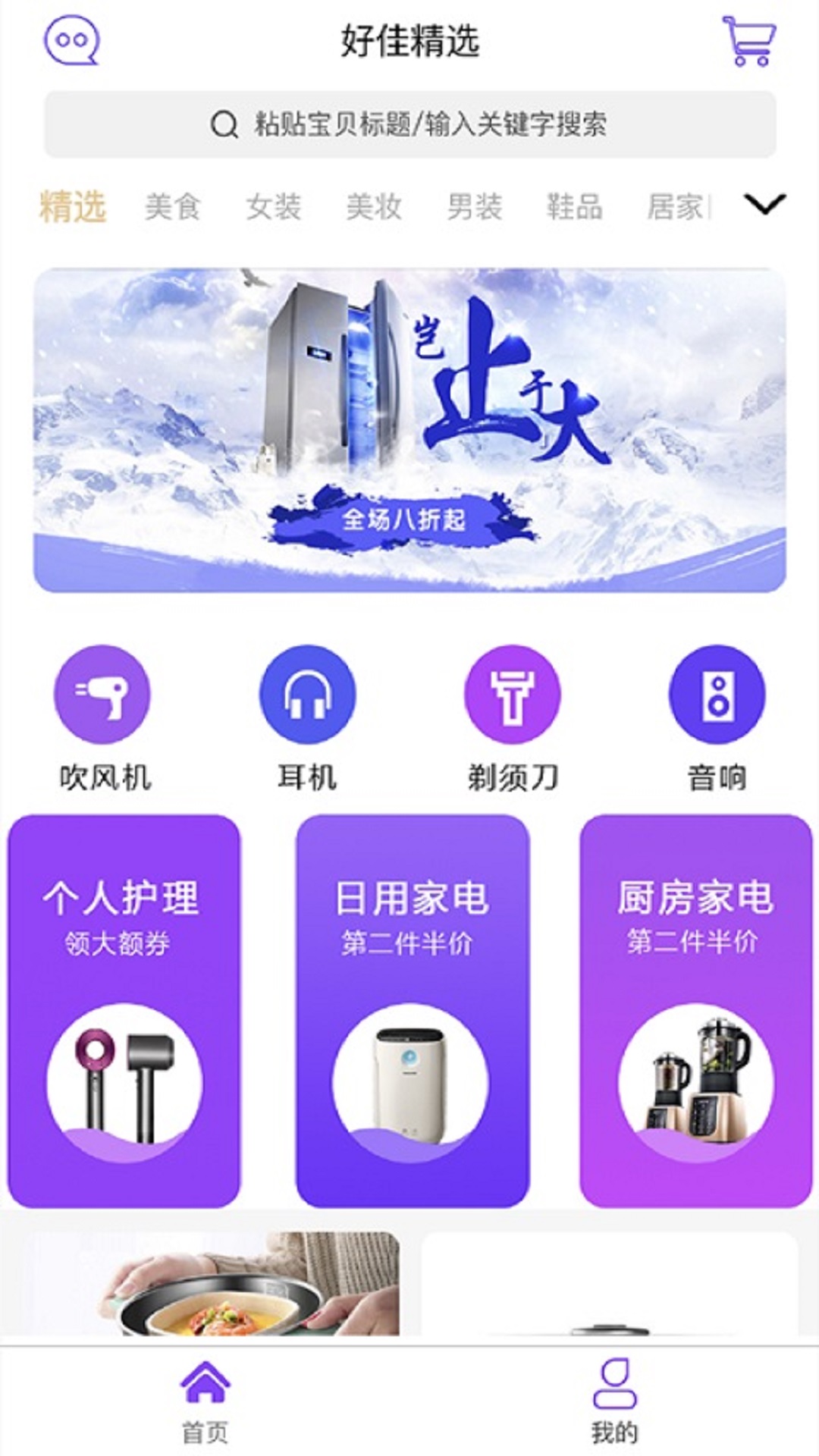This screenshot has height=1456, width=819.
Task: Expand the full category list arrow
Action: (x=764, y=204)
